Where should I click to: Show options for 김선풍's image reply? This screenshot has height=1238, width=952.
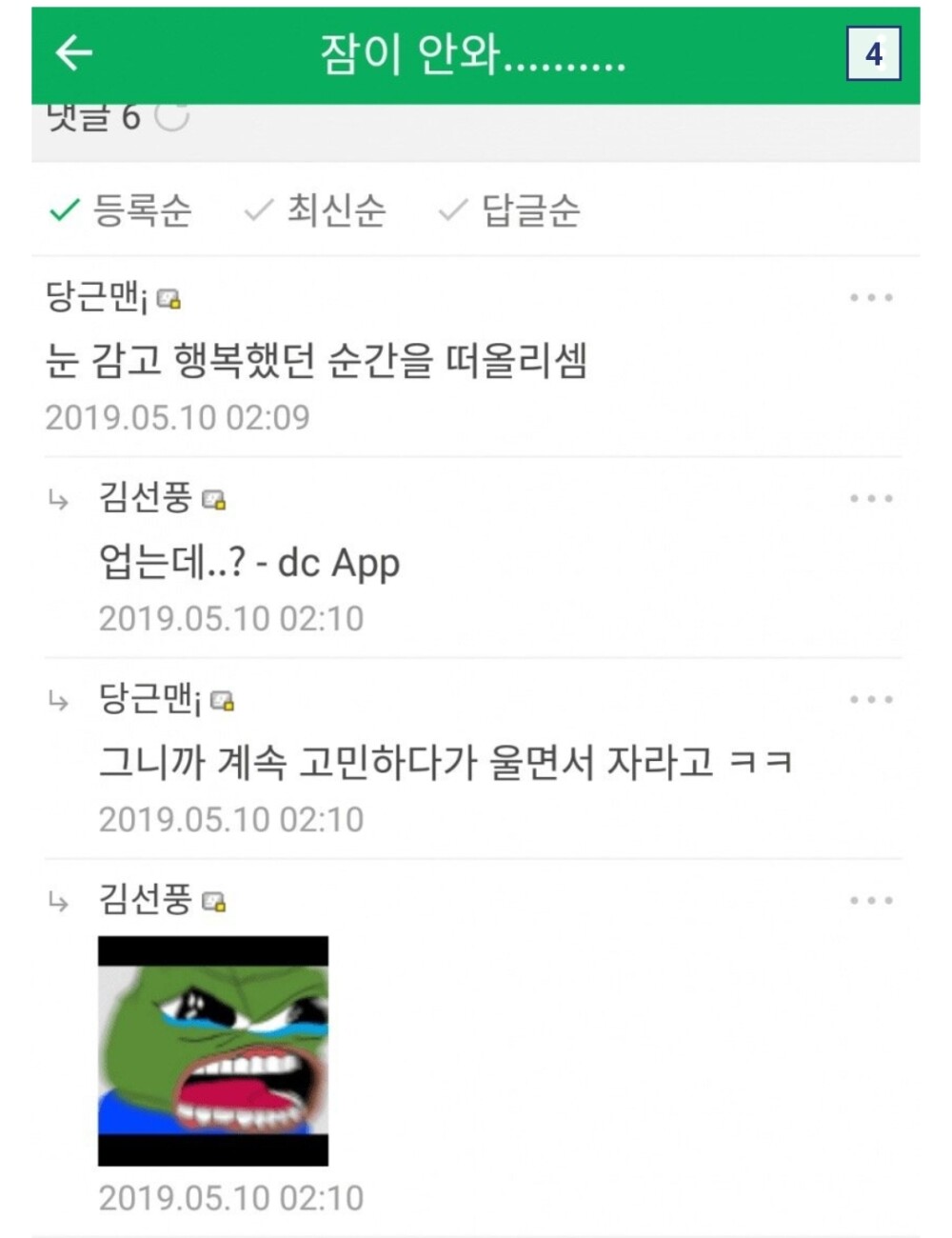tap(871, 901)
